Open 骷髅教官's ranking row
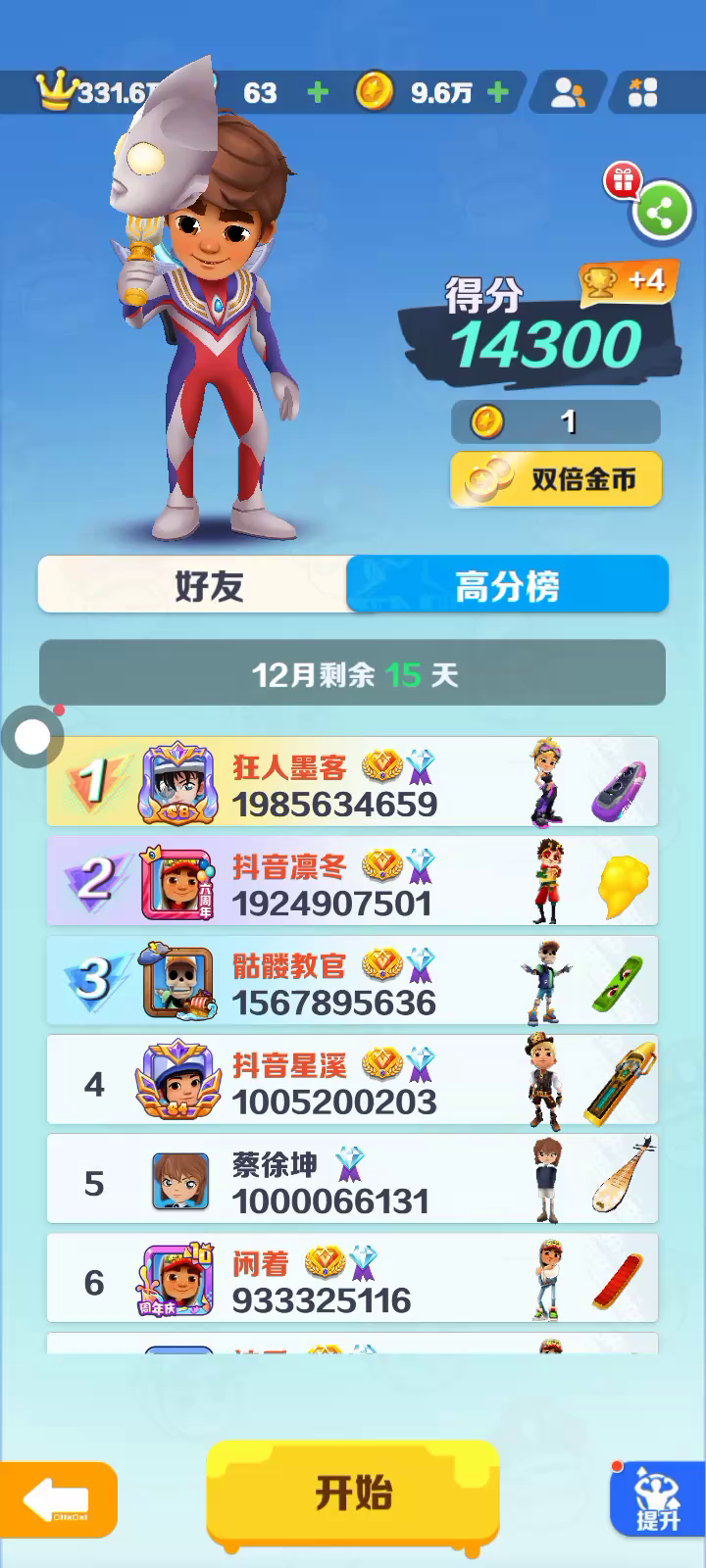 pyautogui.click(x=352, y=981)
